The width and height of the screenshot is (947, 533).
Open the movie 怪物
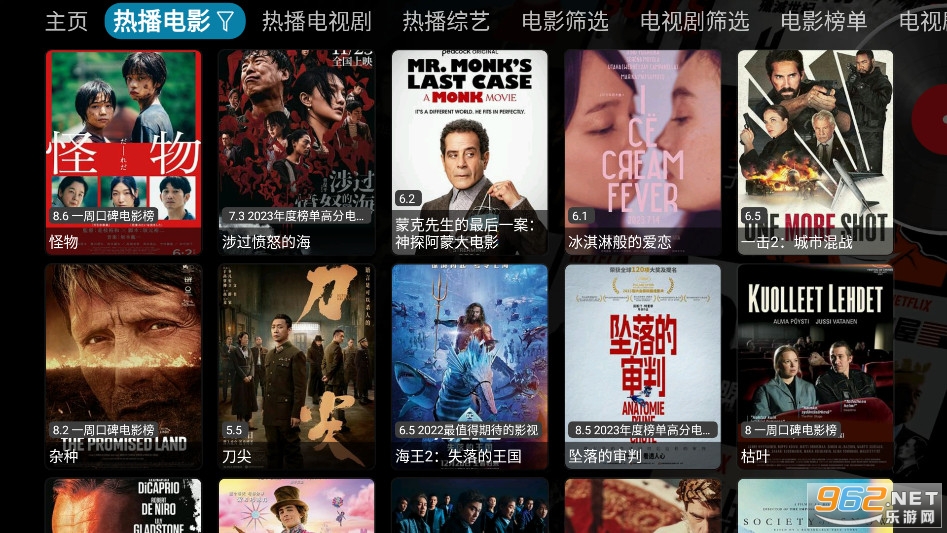click(x=123, y=150)
